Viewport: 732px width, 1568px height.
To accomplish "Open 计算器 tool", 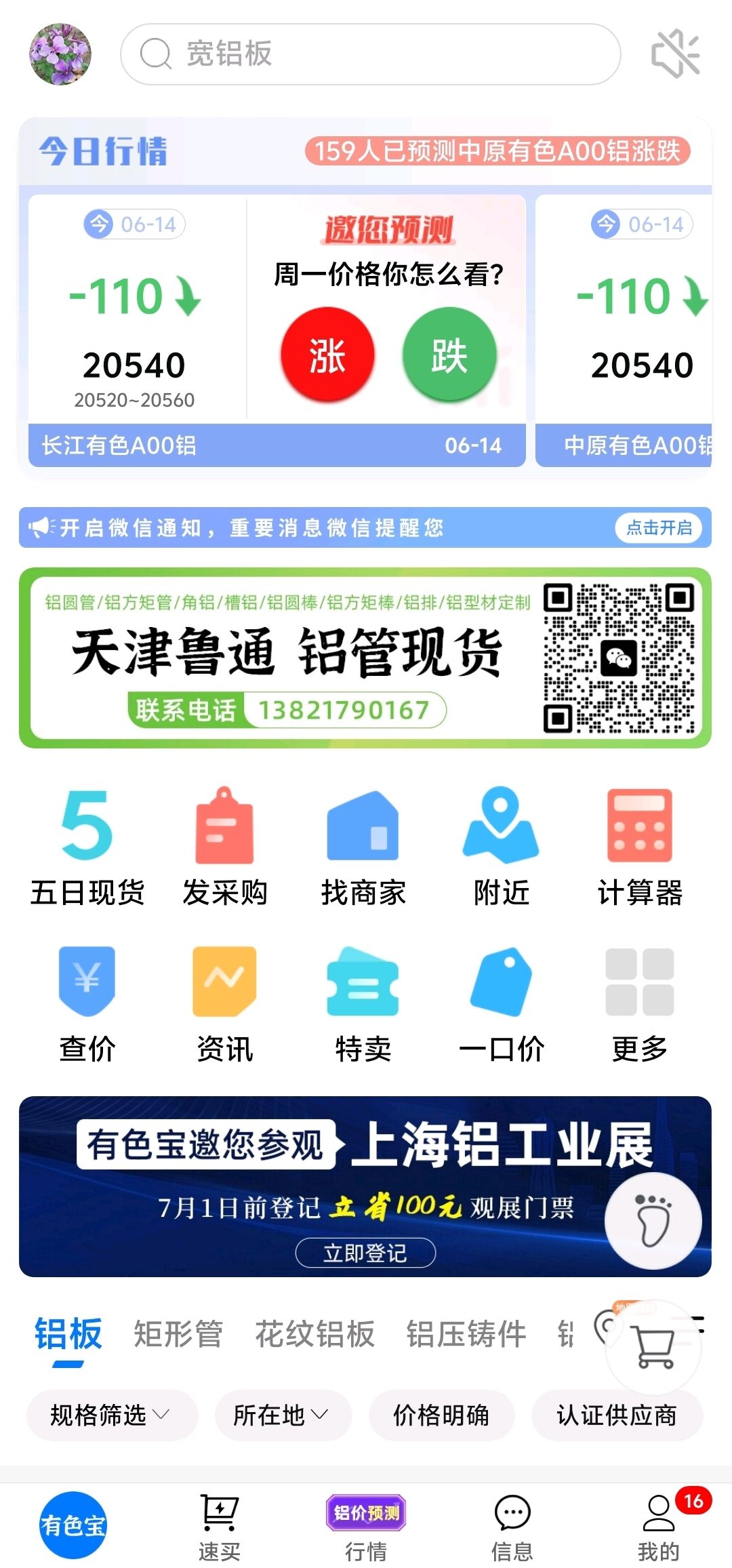I will [x=640, y=847].
